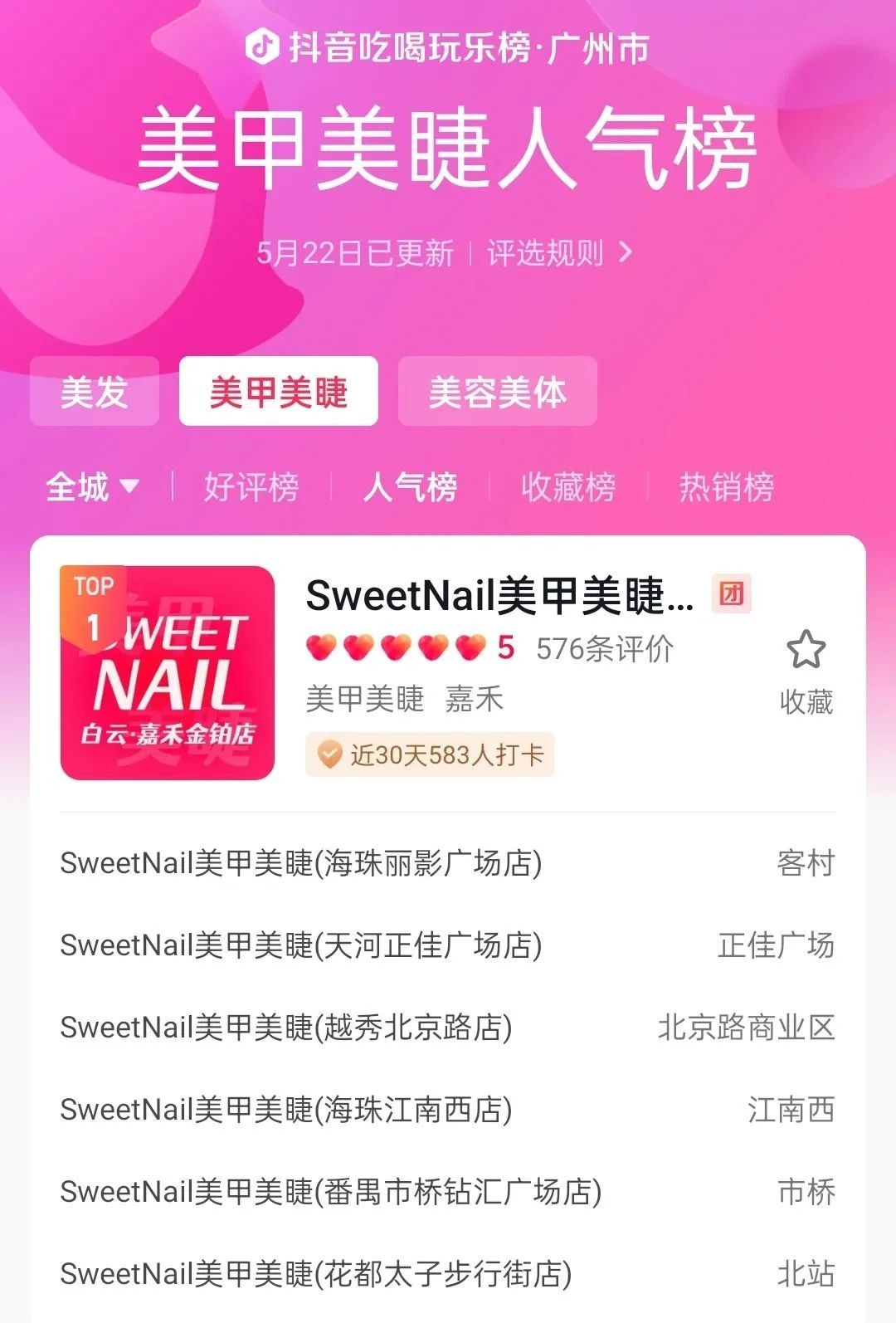Switch to the 美容美体 category tab

pyautogui.click(x=498, y=392)
